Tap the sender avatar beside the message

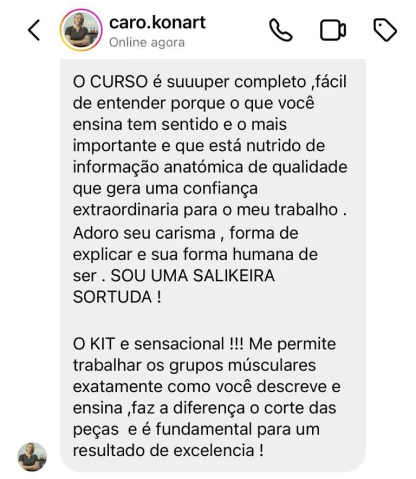32,457
